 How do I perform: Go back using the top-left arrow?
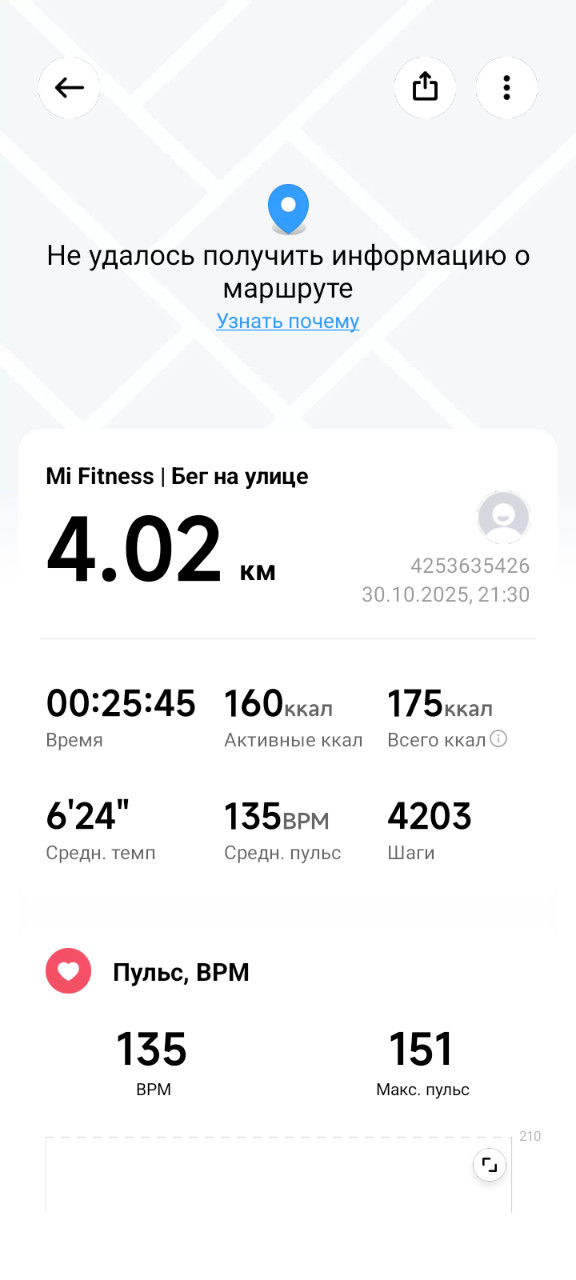pyautogui.click(x=69, y=88)
